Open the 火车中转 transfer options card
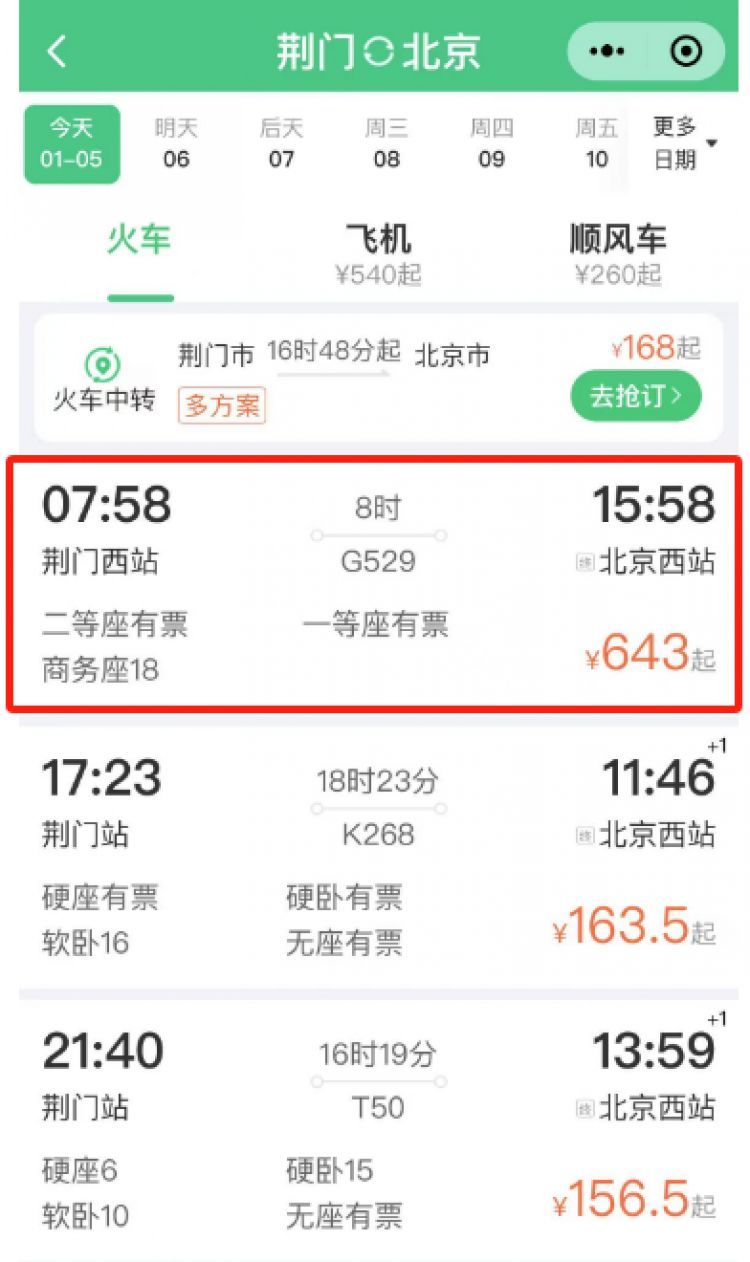Screen dimensions: 750x1262 379,378
